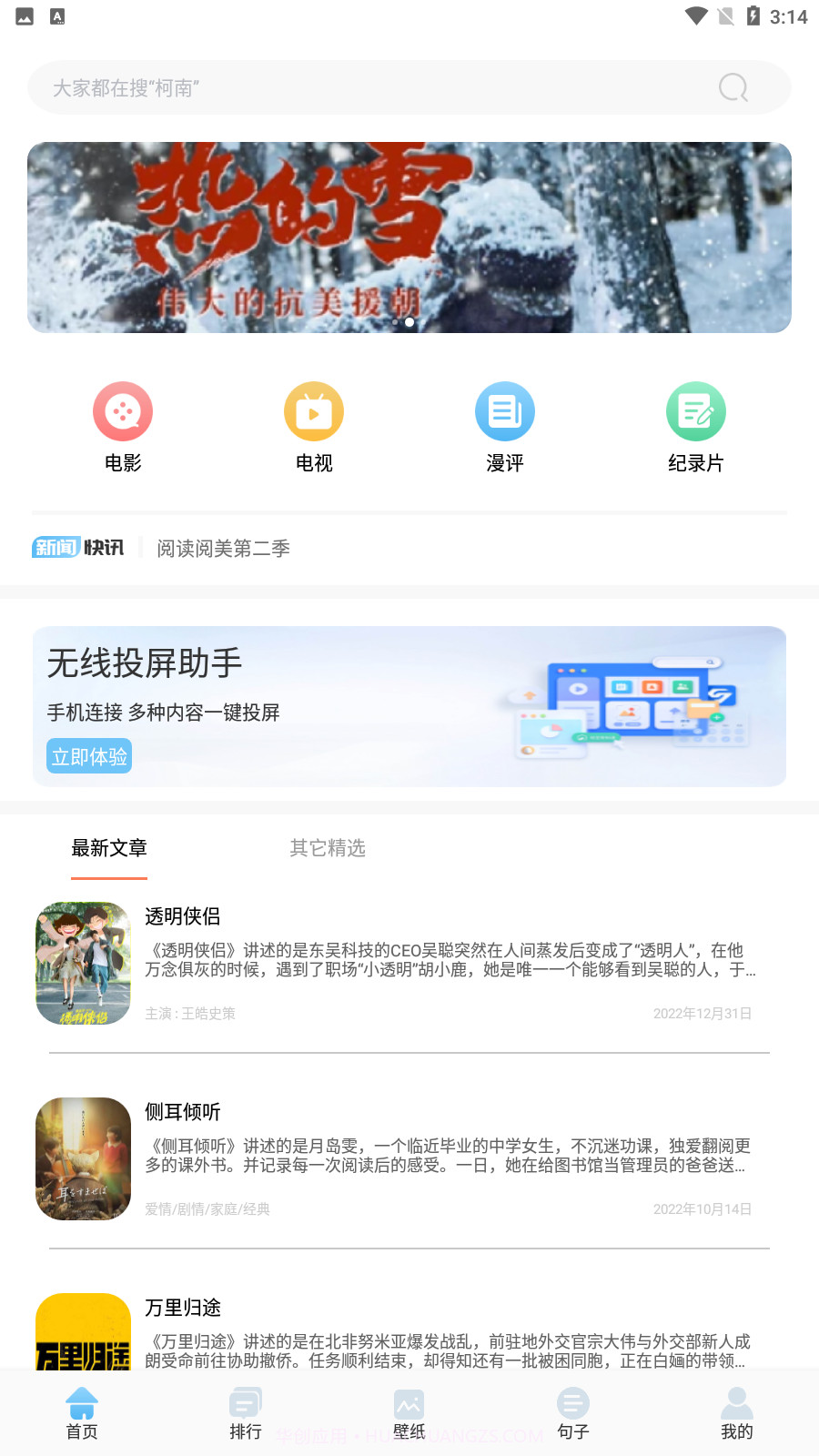Tap the 立即体验 button on screencast banner
The width and height of the screenshot is (819, 1456).
89,755
